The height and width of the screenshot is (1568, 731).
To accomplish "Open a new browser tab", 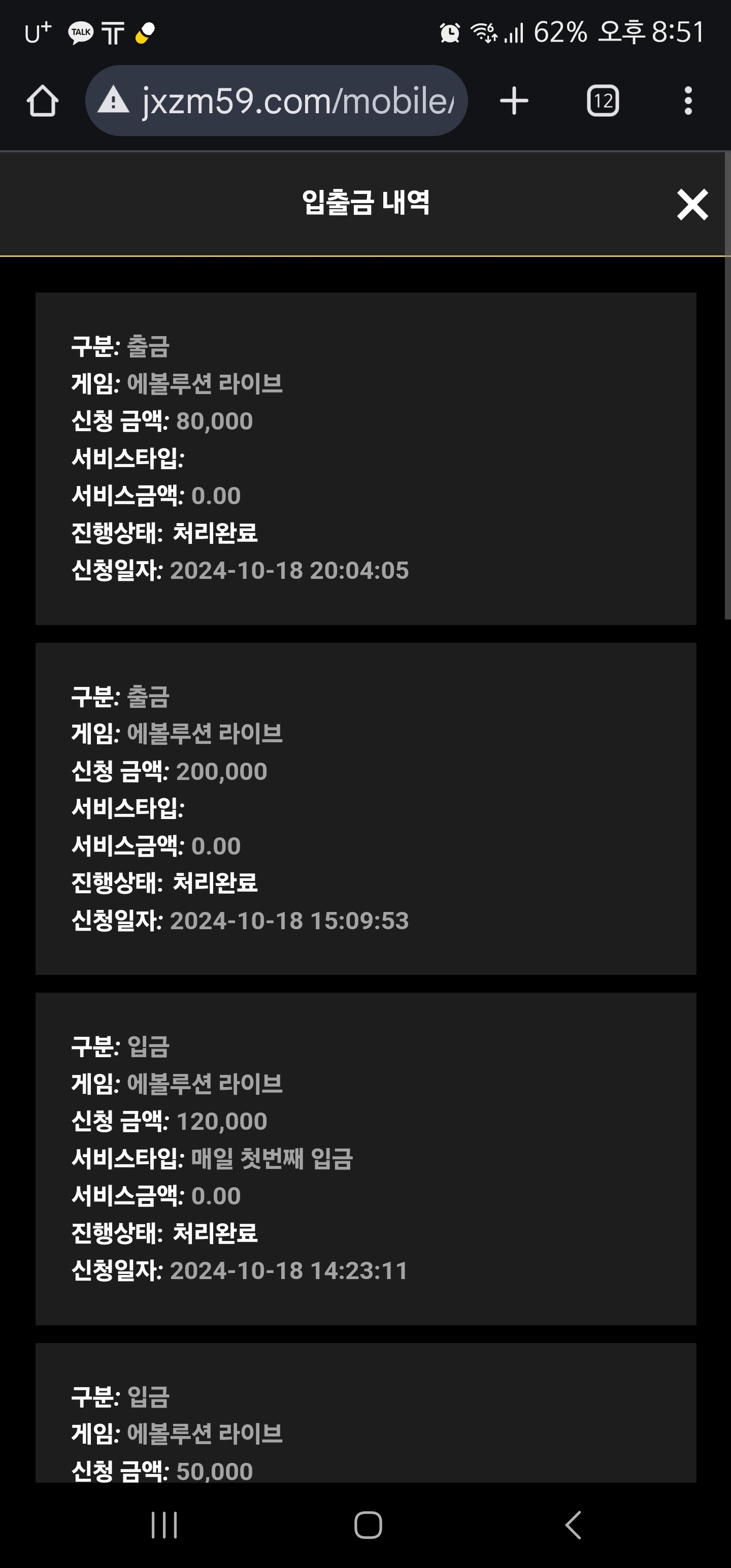I will coord(514,101).
